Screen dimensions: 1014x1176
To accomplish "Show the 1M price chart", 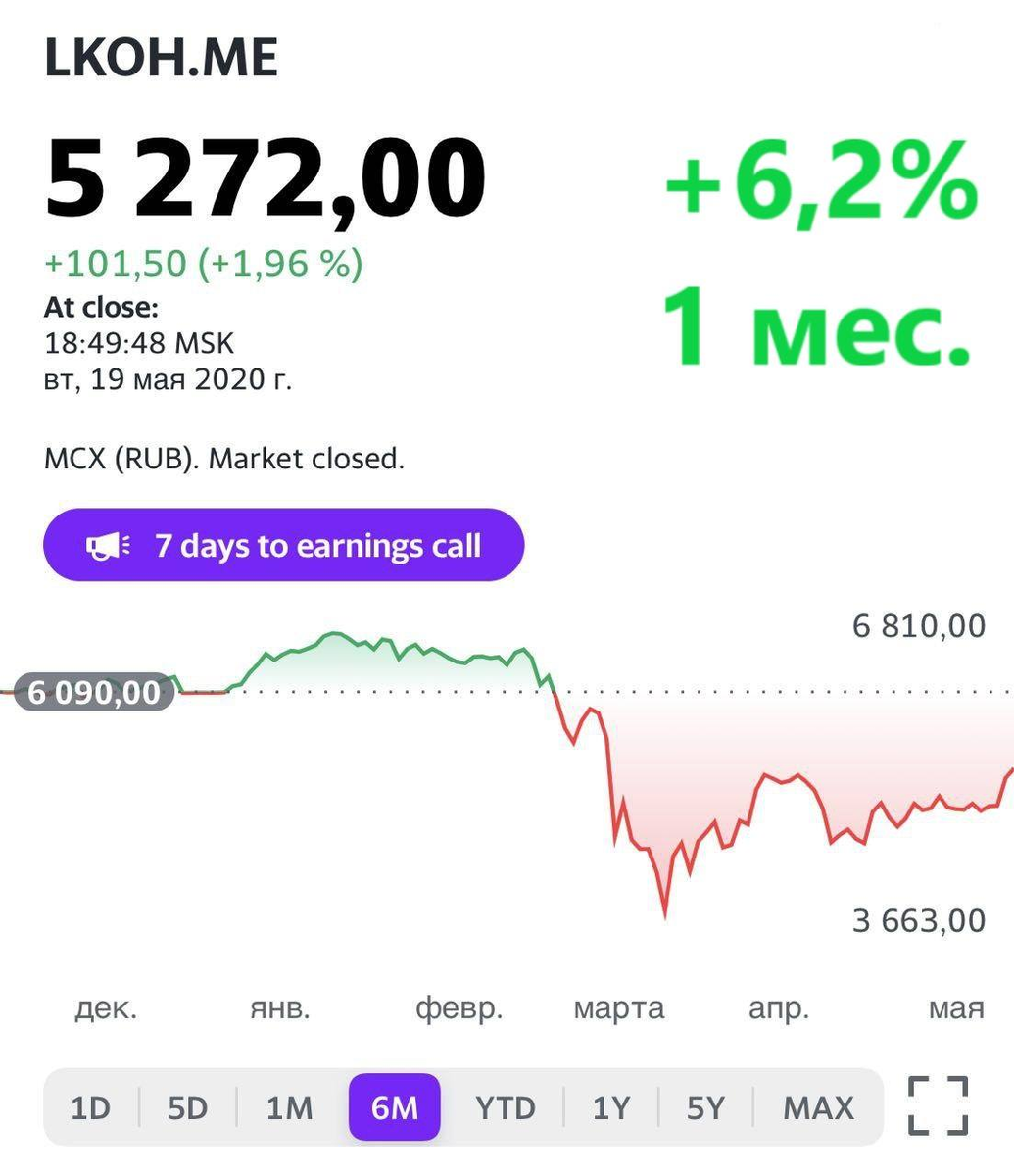I will point(289,1107).
